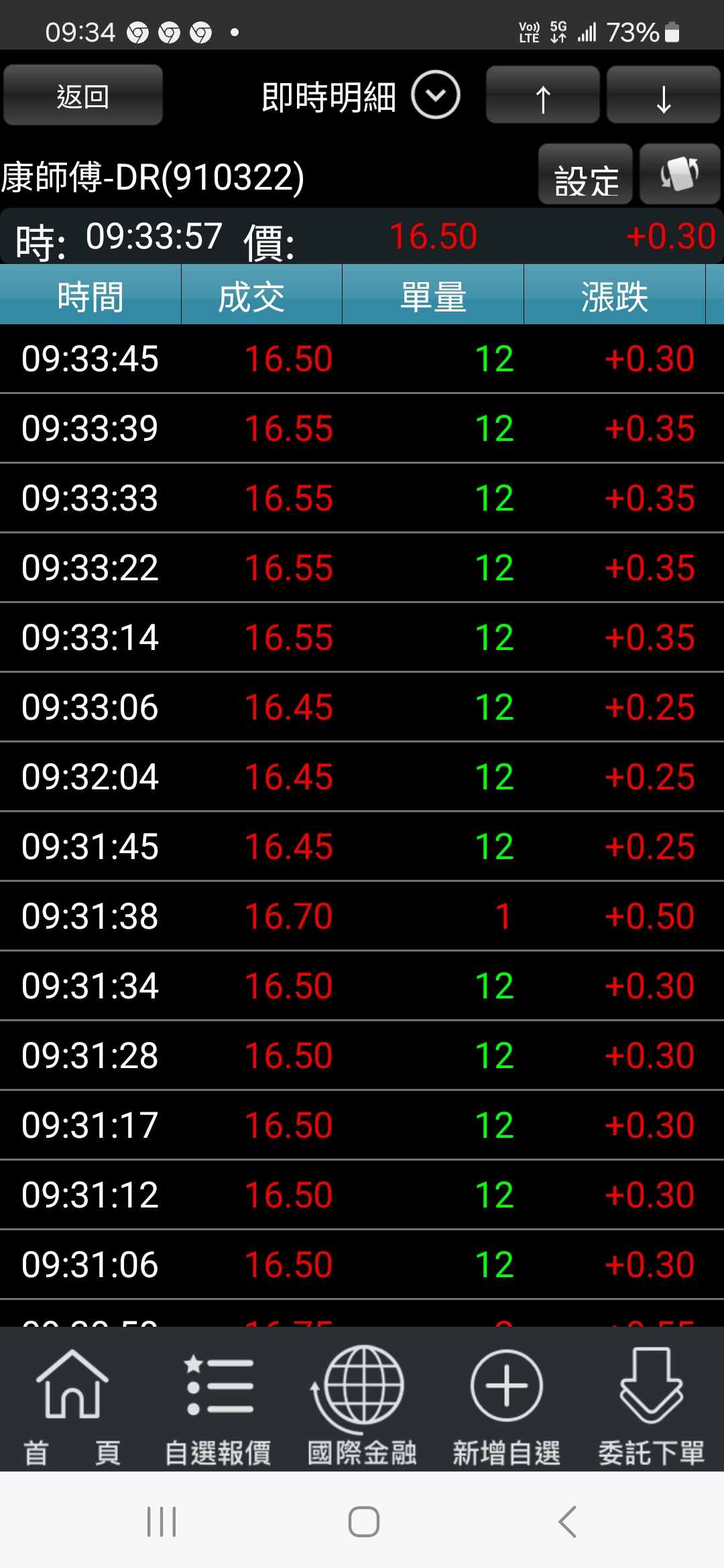The image size is (724, 1568).
Task: Tap the system back button
Action: pos(567,1521)
